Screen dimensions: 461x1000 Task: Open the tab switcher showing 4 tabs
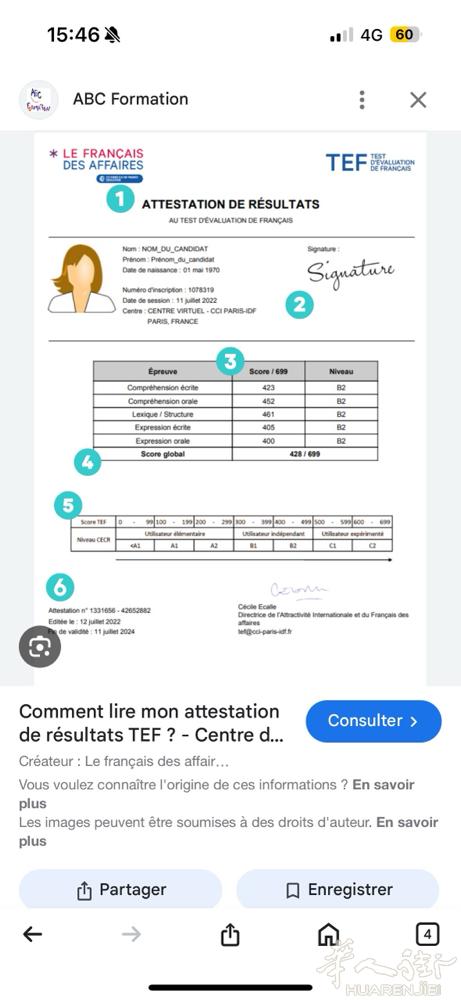pyautogui.click(x=427, y=935)
